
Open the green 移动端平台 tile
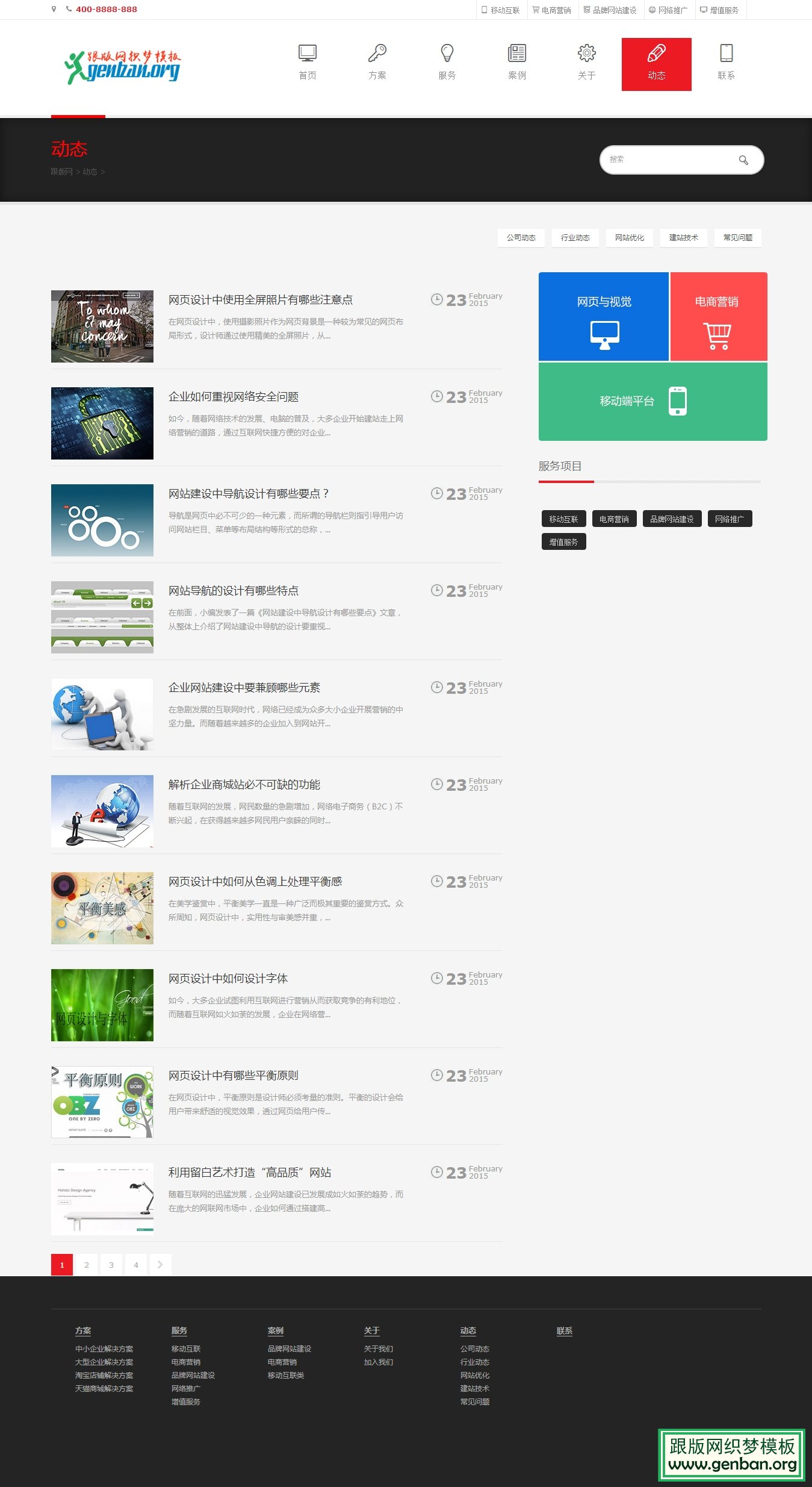click(652, 401)
